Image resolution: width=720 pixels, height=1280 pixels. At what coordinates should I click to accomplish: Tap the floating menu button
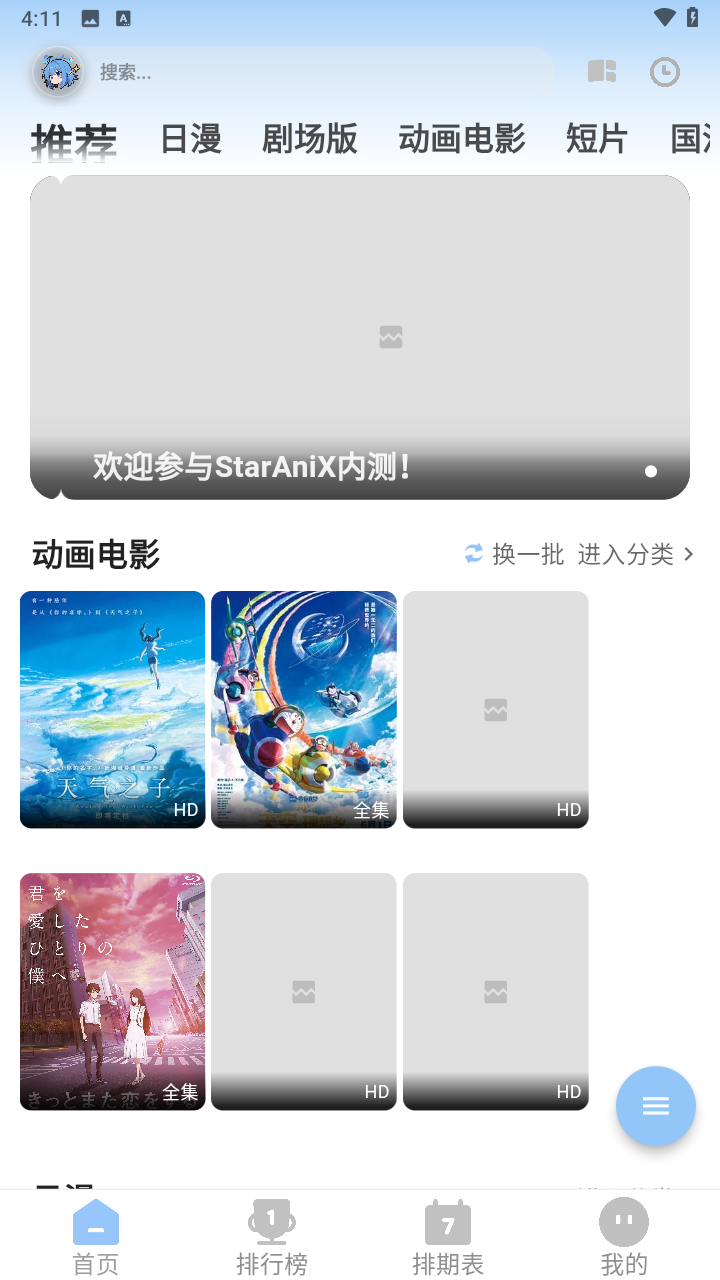[655, 1105]
